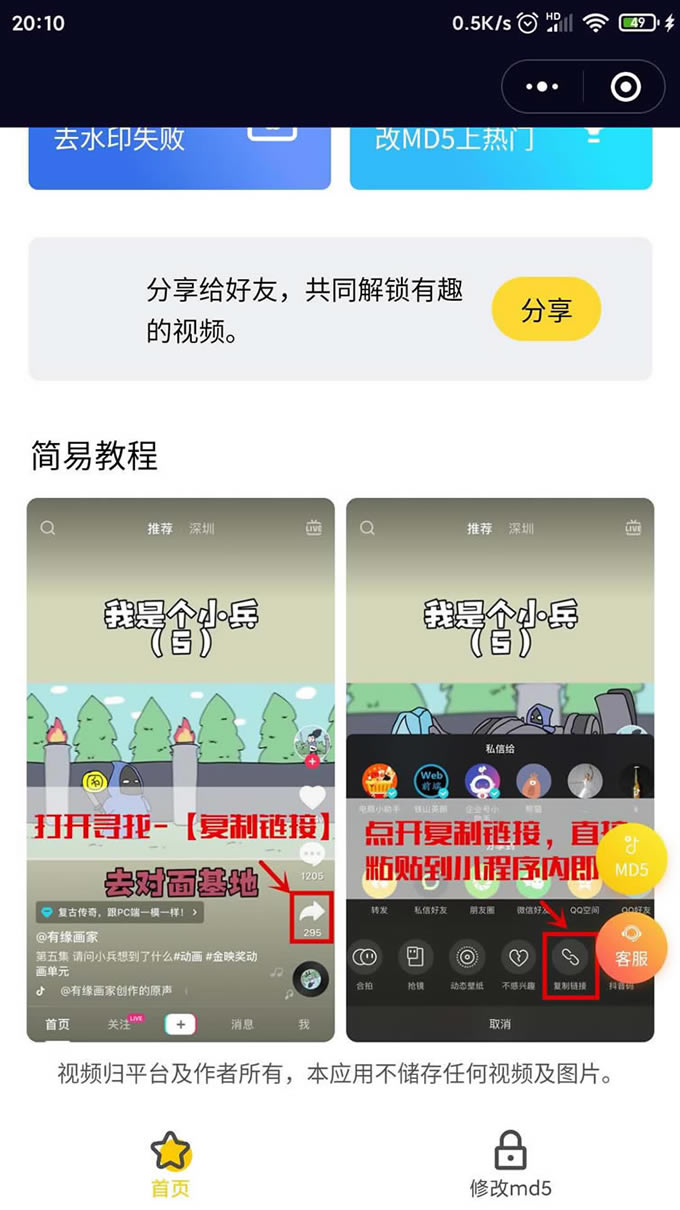This screenshot has width=680, height=1210.
Task: Open the 改MD5上热门 card
Action: pyautogui.click(x=501, y=158)
